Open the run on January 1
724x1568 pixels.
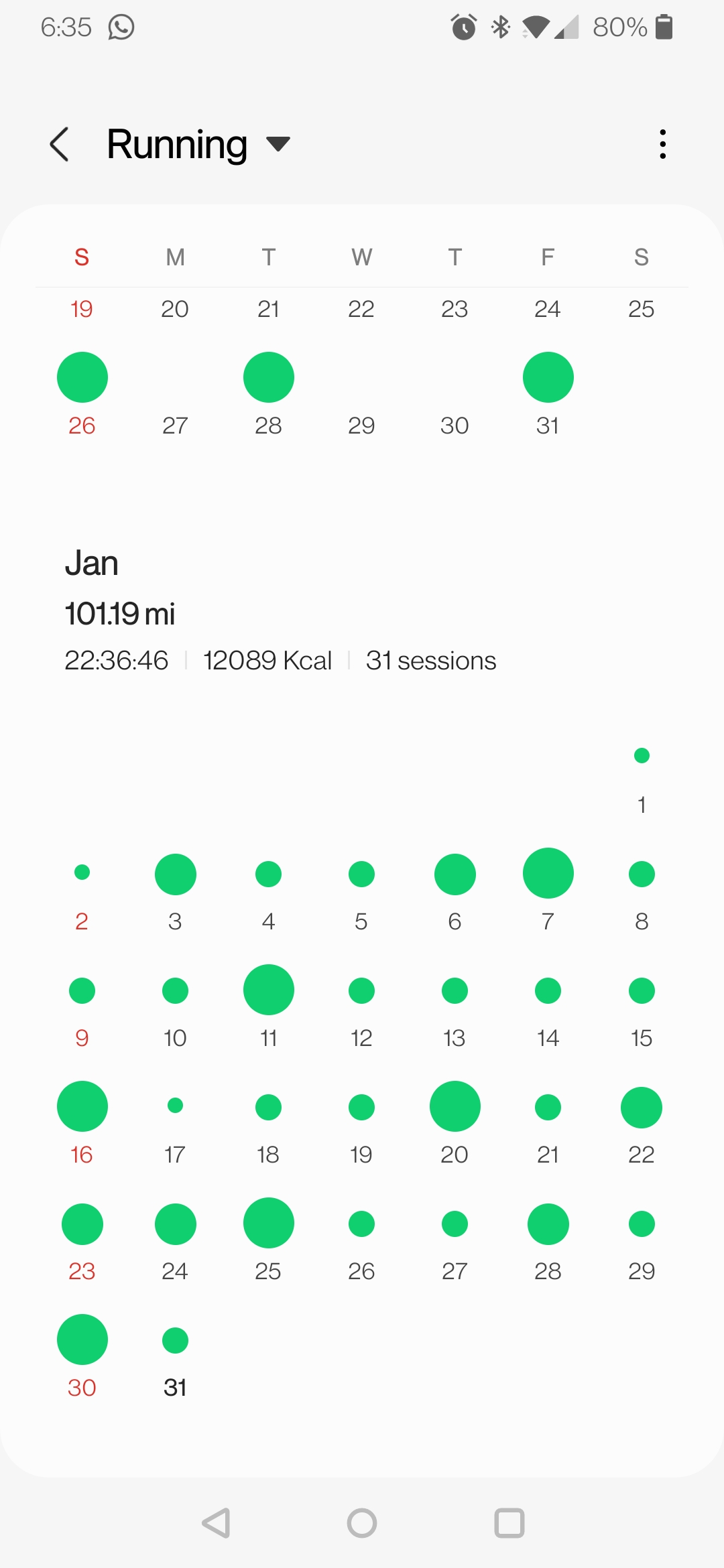coord(642,756)
